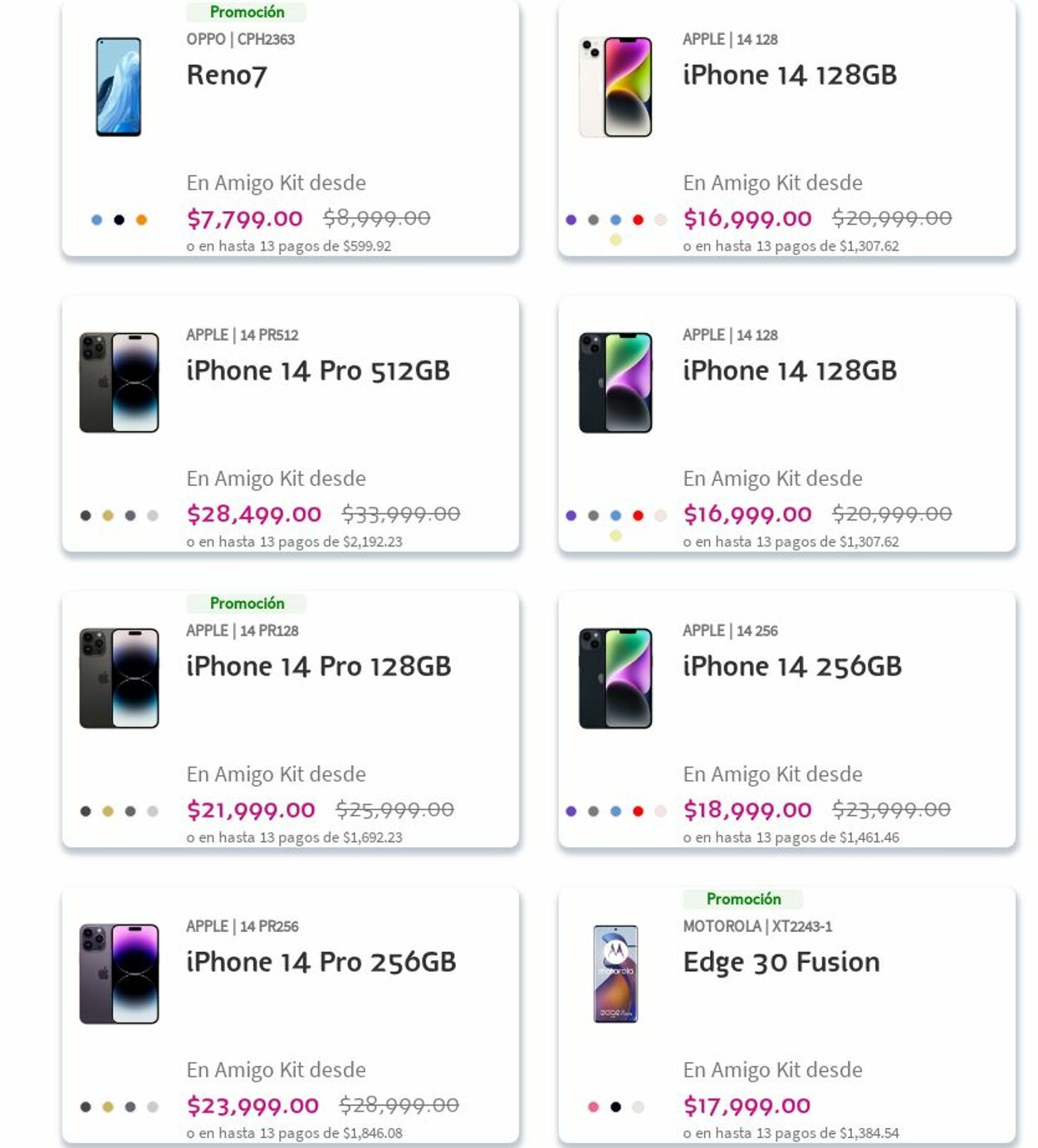The width and height of the screenshot is (1038, 1148).
Task: Open the Motorola Edge 30 Fusion card
Action: pyautogui.click(x=781, y=963)
